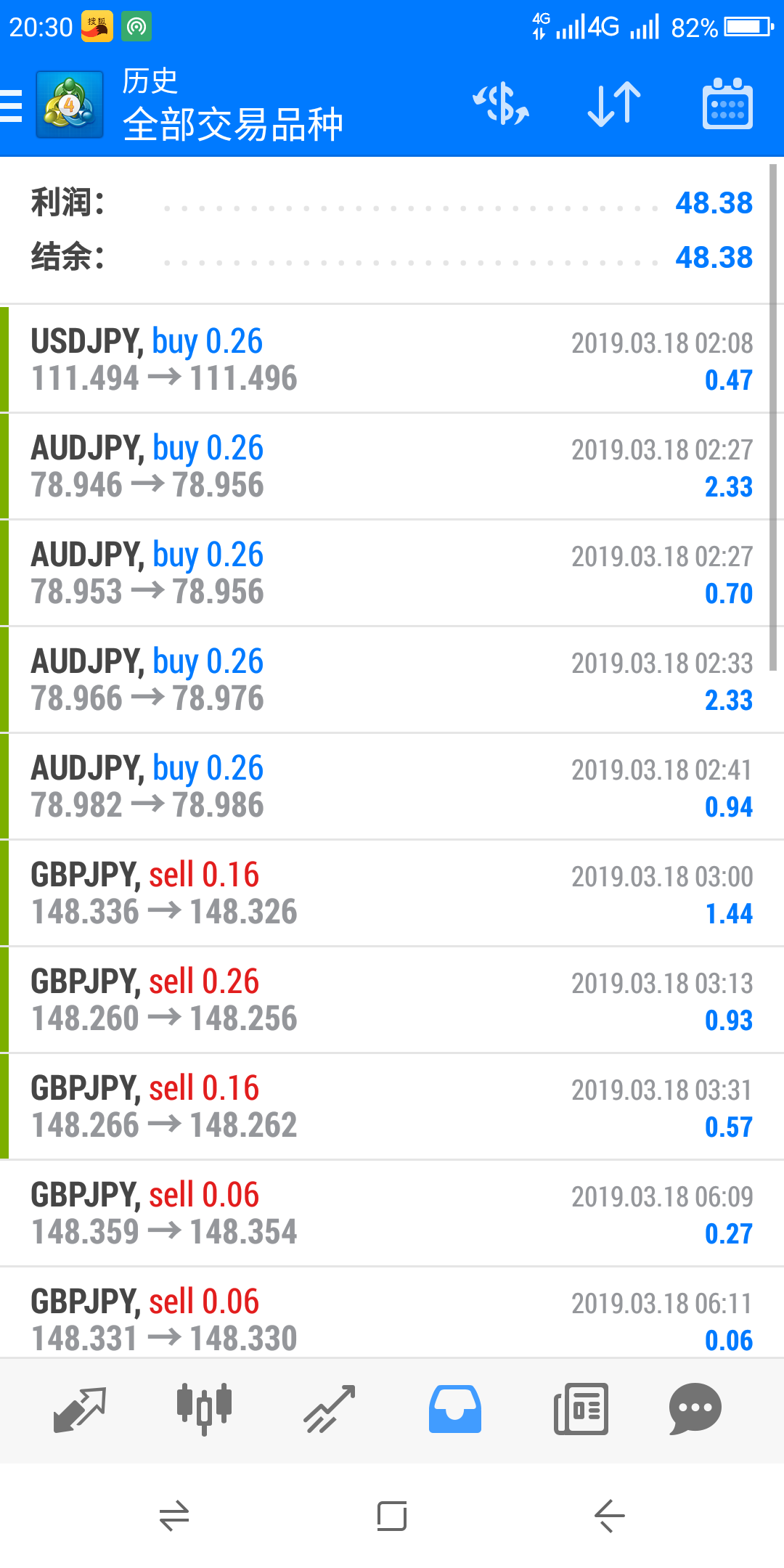This screenshot has width=784, height=1568.
Task: Open the symbol filter currency icon
Action: [501, 105]
